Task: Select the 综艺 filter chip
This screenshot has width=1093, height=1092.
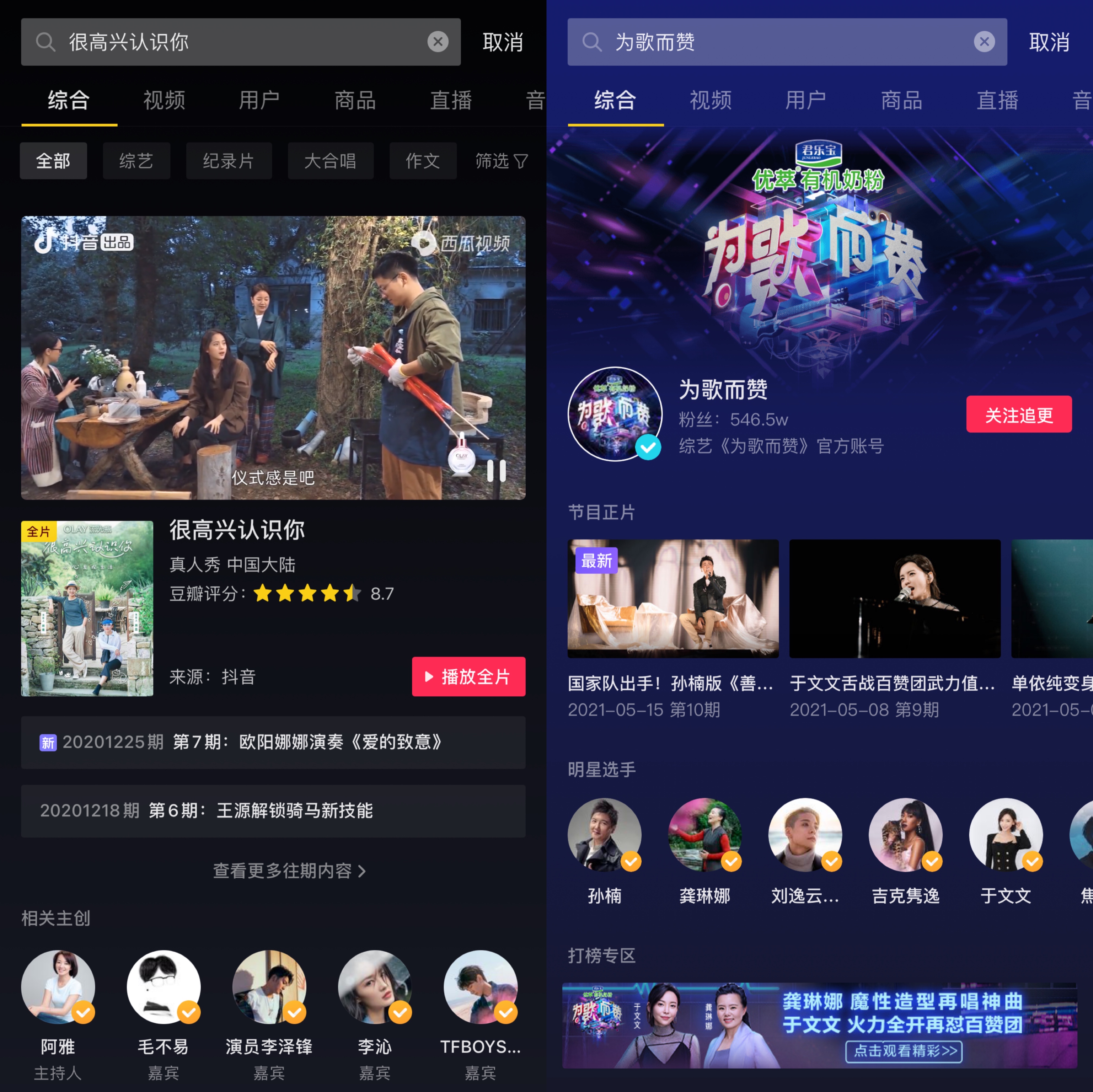Action: pos(136,161)
